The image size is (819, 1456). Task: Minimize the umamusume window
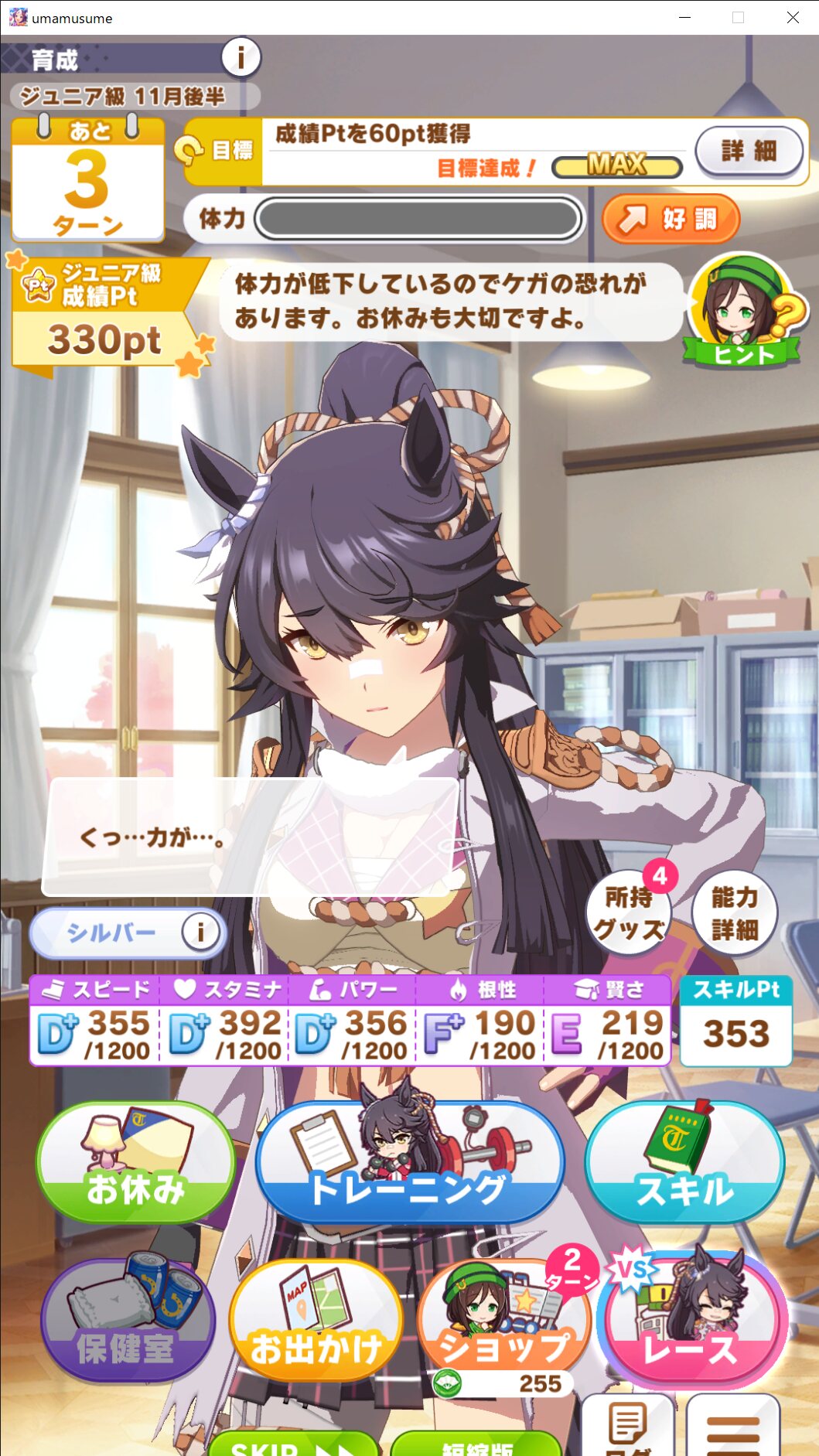click(684, 18)
